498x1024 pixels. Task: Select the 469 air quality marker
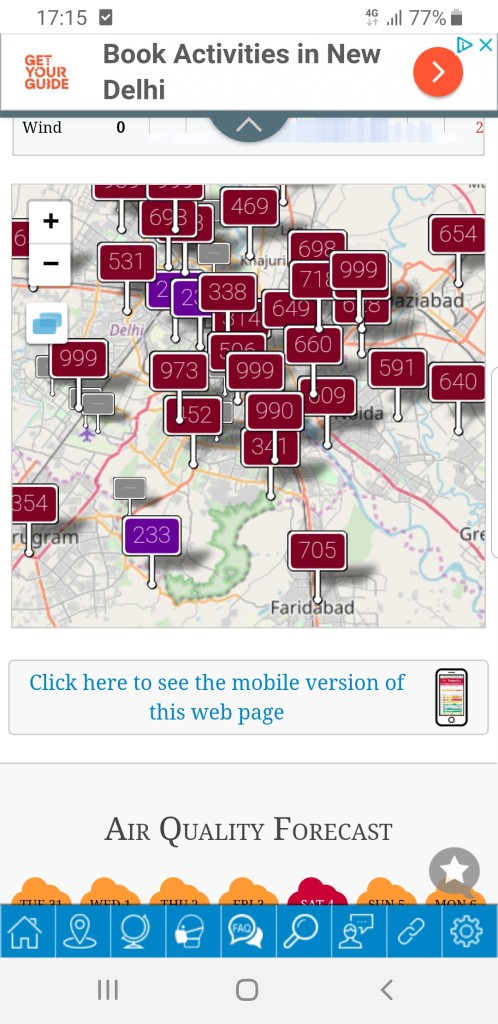249,207
